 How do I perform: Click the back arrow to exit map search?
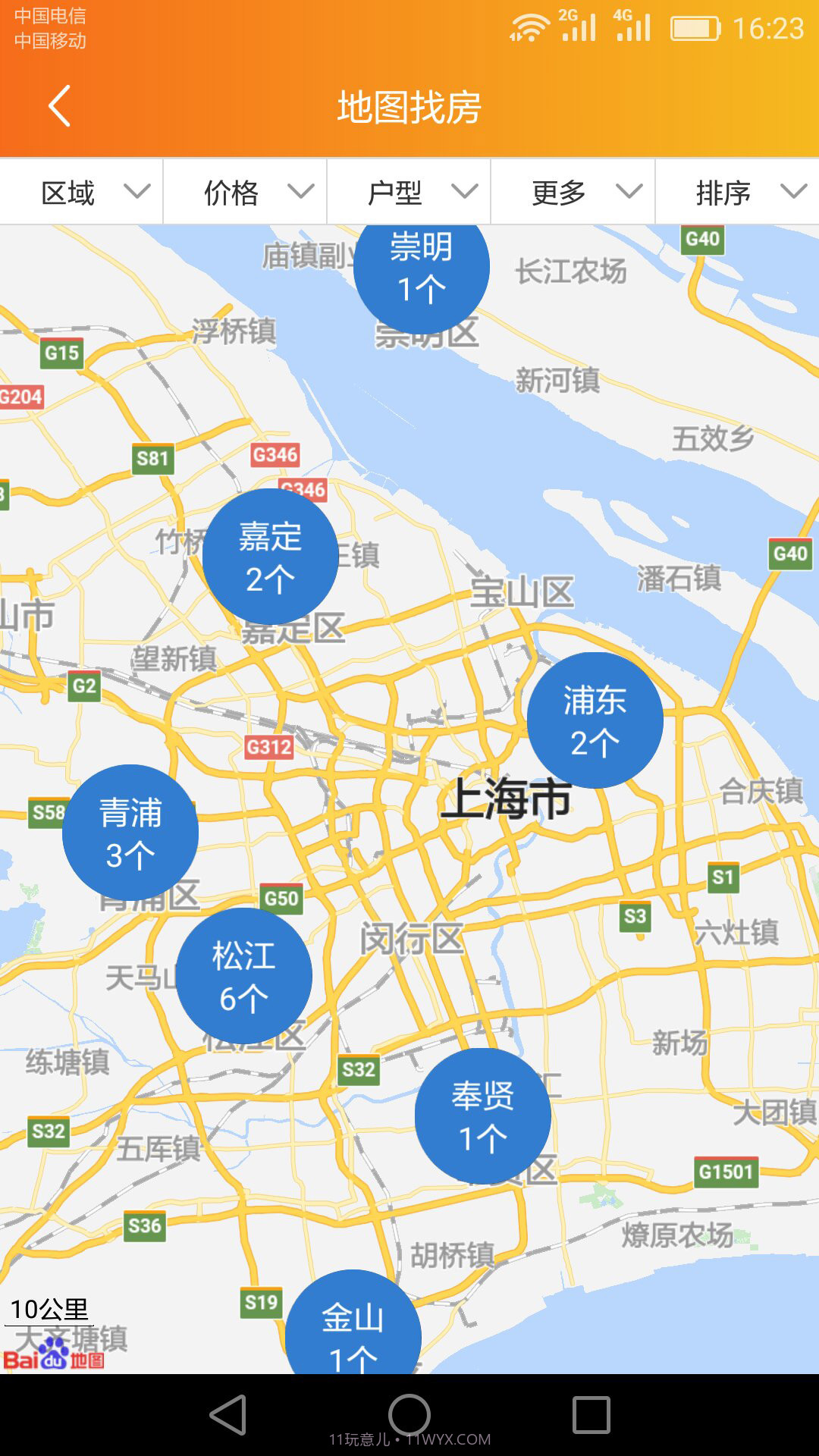(x=58, y=106)
